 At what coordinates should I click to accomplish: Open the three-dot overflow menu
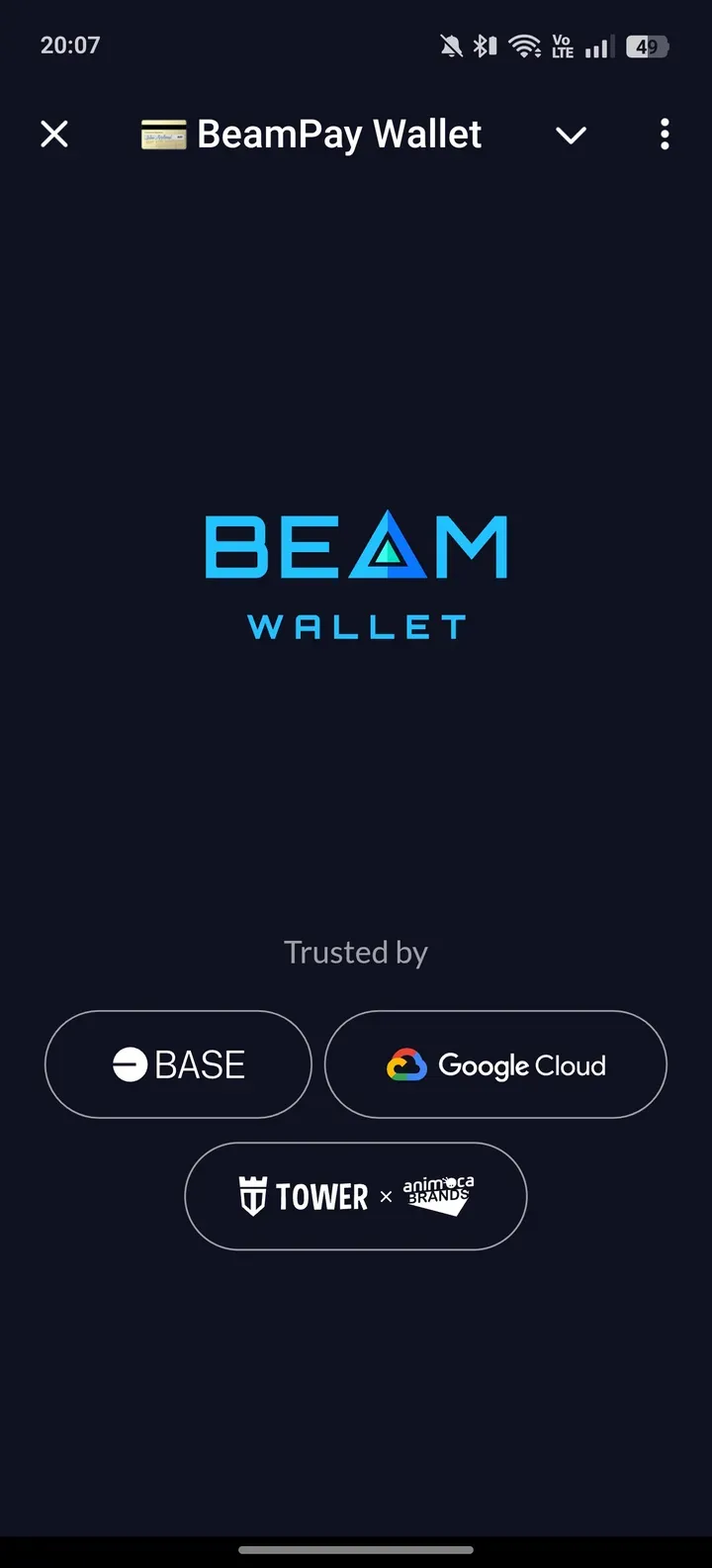pyautogui.click(x=664, y=135)
